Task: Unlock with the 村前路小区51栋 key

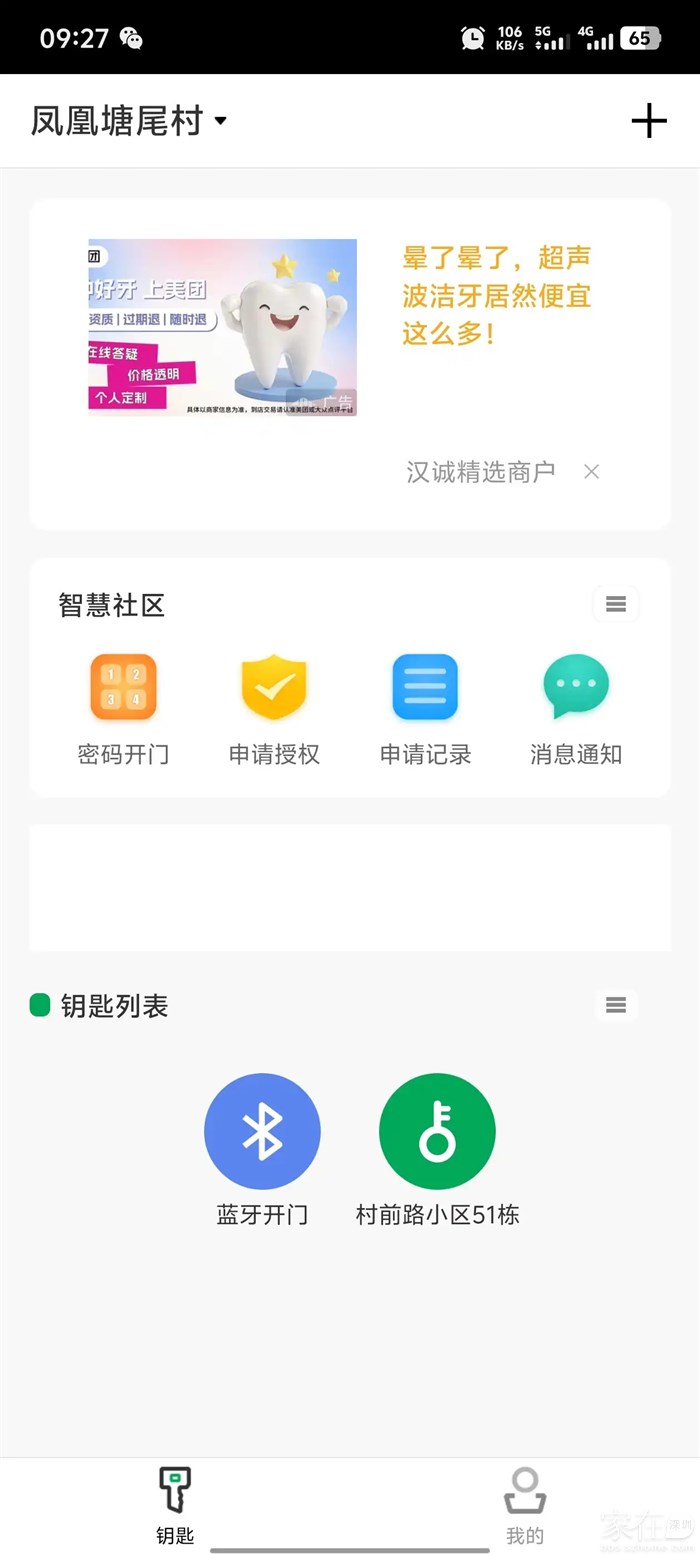Action: (x=437, y=1132)
